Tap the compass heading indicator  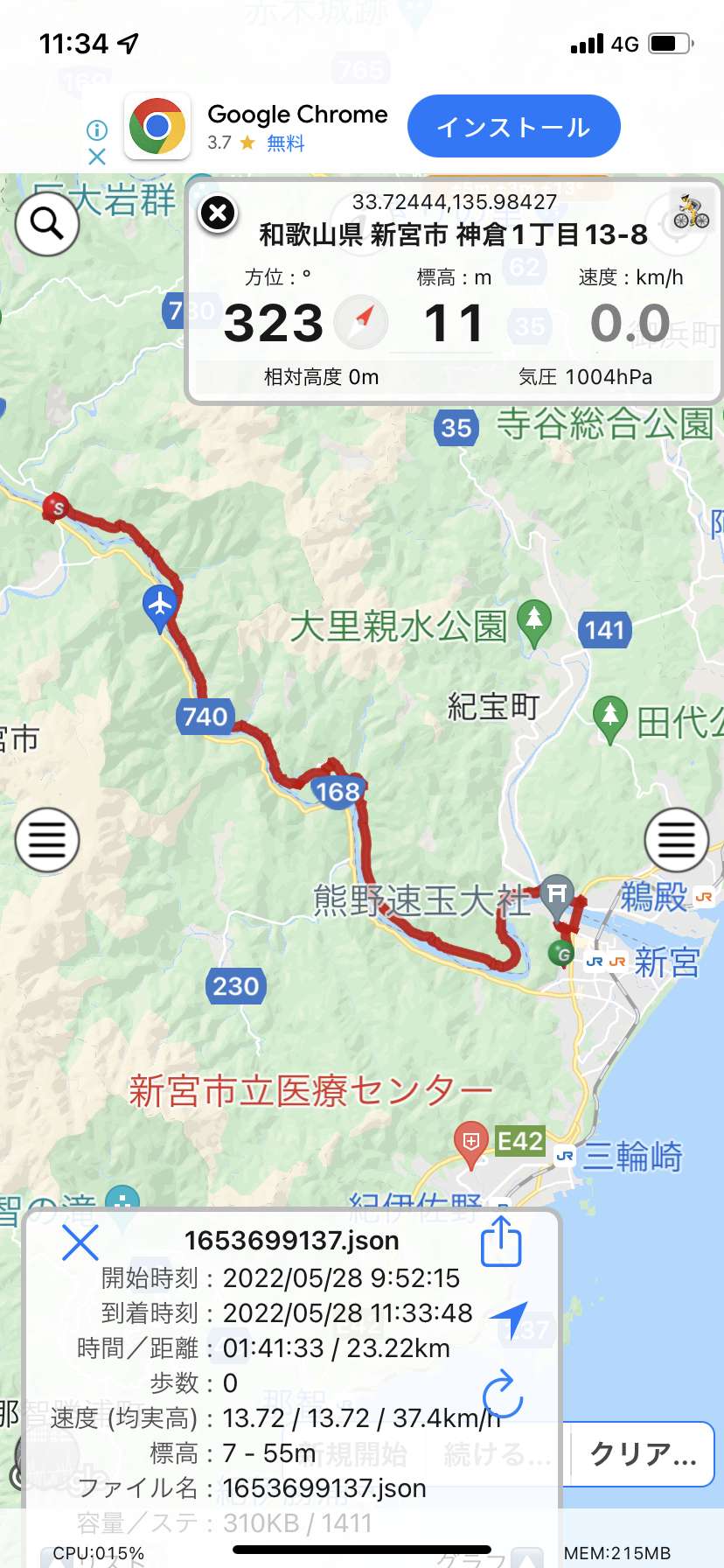click(360, 322)
